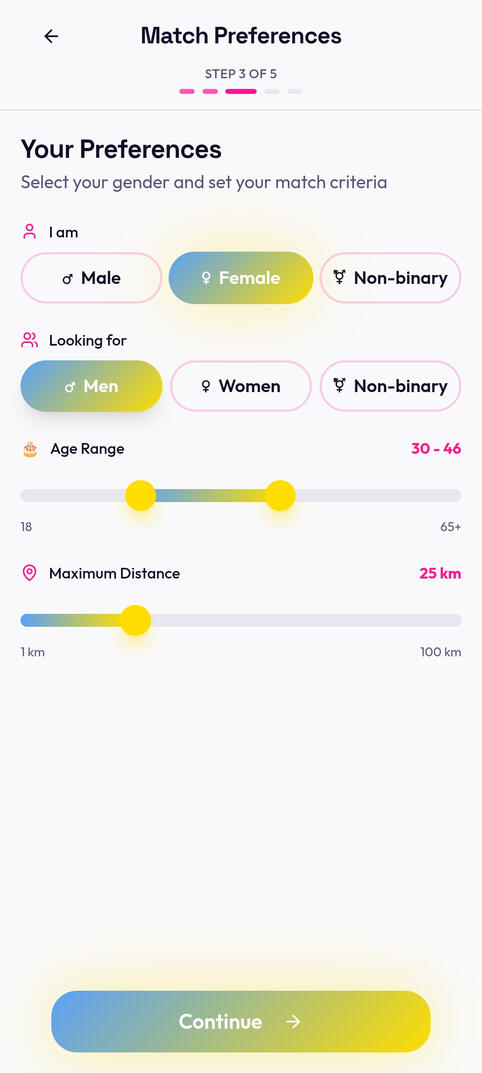
Task: Tap the minimum age slider handle
Action: click(140, 495)
